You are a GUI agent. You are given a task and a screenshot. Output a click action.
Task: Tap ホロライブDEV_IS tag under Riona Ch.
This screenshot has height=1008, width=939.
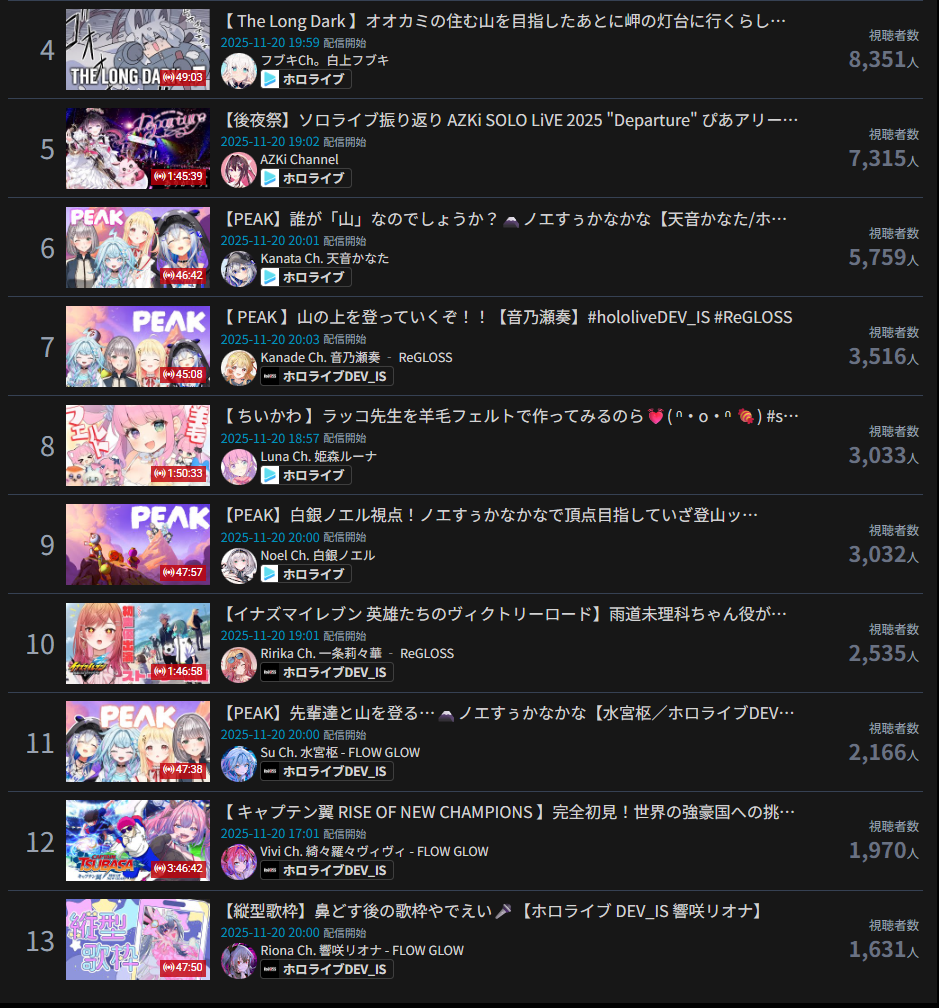tap(327, 969)
